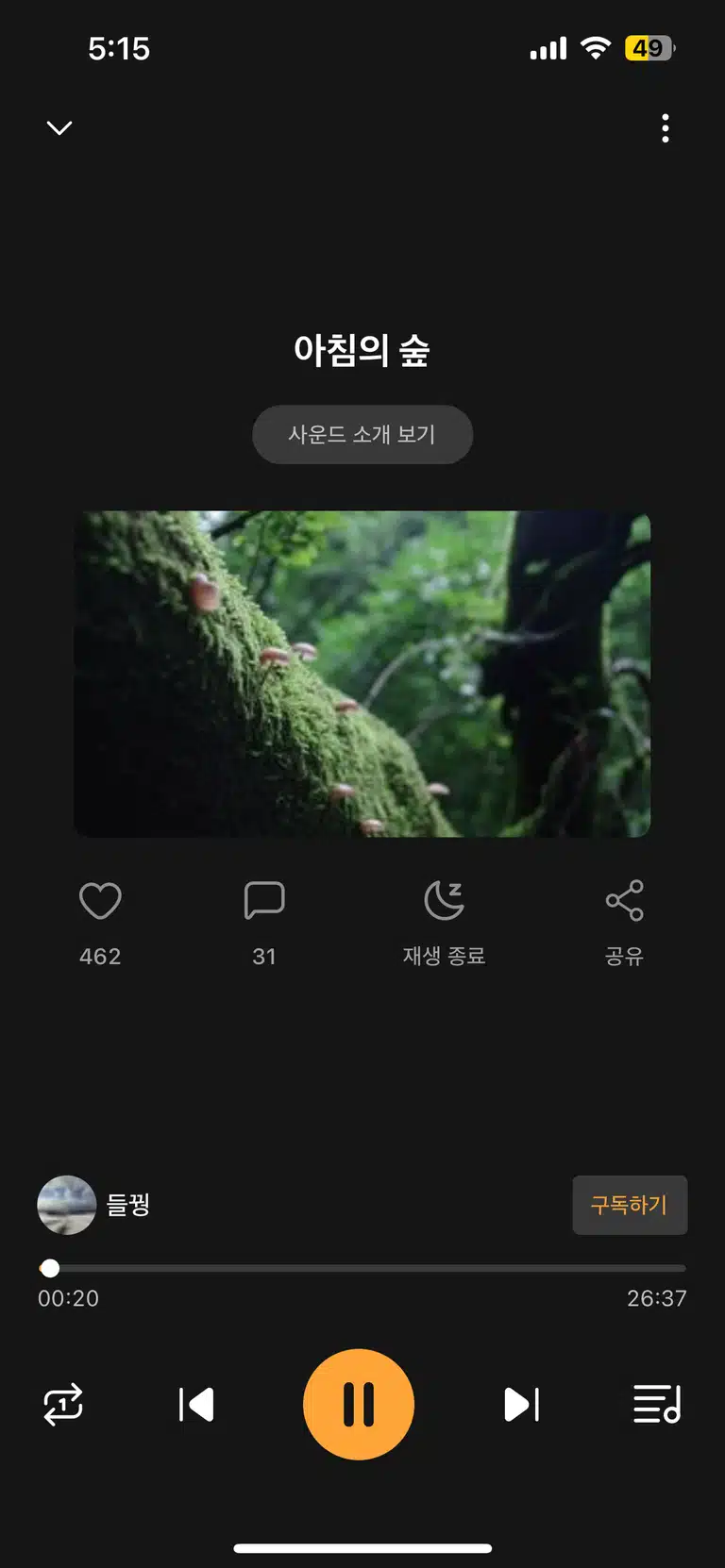Open the comments bubble icon
The image size is (725, 1568).
click(x=264, y=900)
